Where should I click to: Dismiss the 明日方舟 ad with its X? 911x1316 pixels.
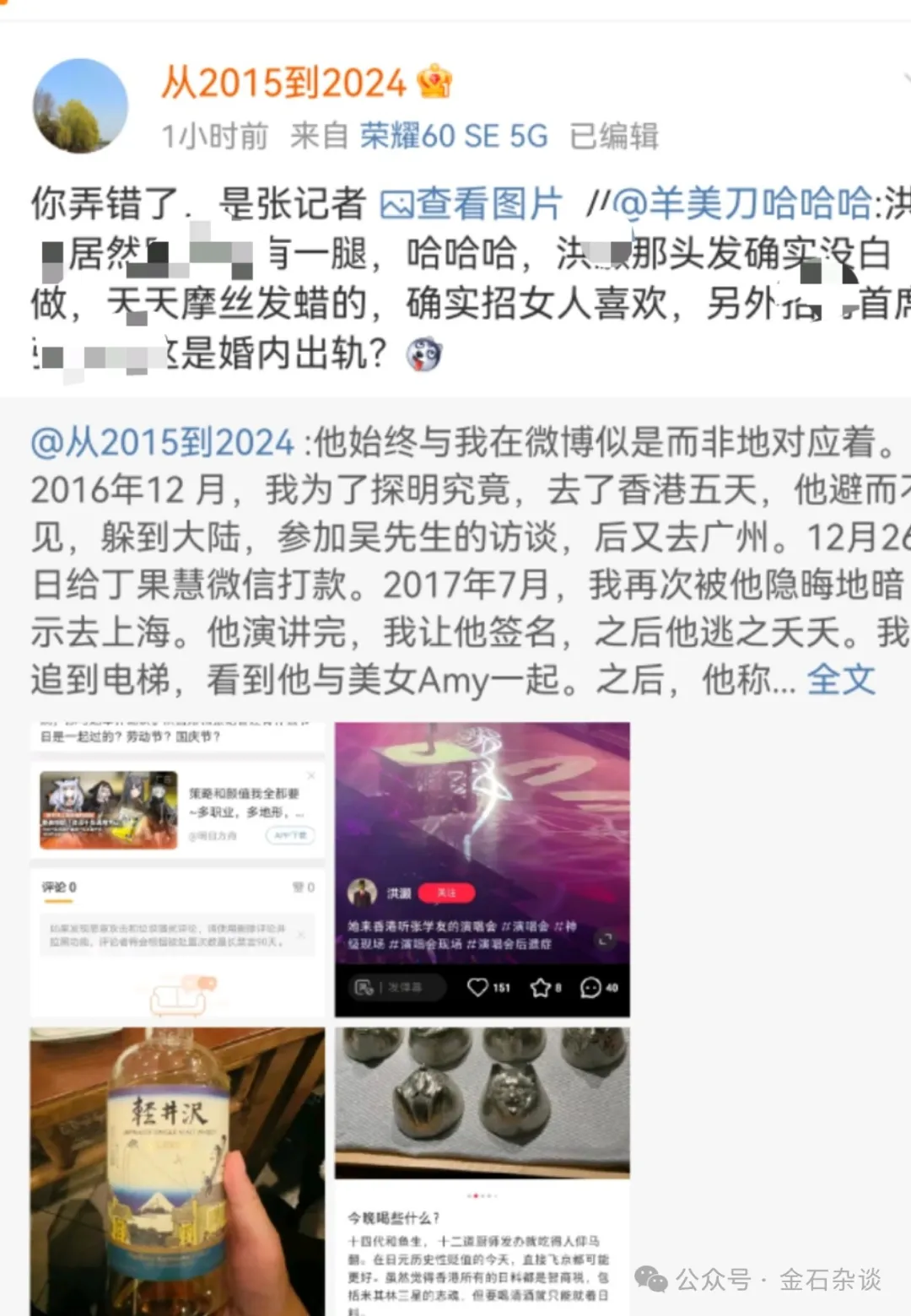(x=310, y=775)
